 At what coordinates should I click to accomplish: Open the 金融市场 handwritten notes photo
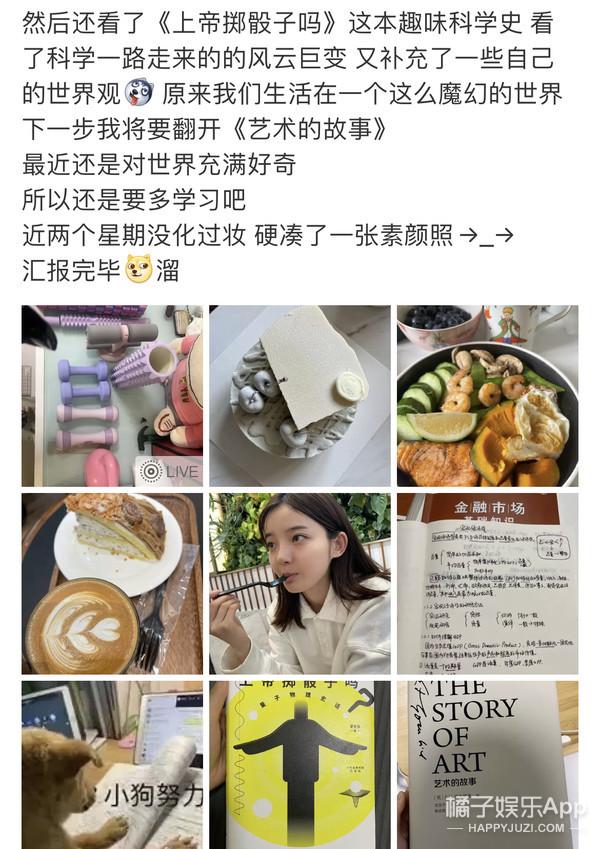click(x=487, y=583)
